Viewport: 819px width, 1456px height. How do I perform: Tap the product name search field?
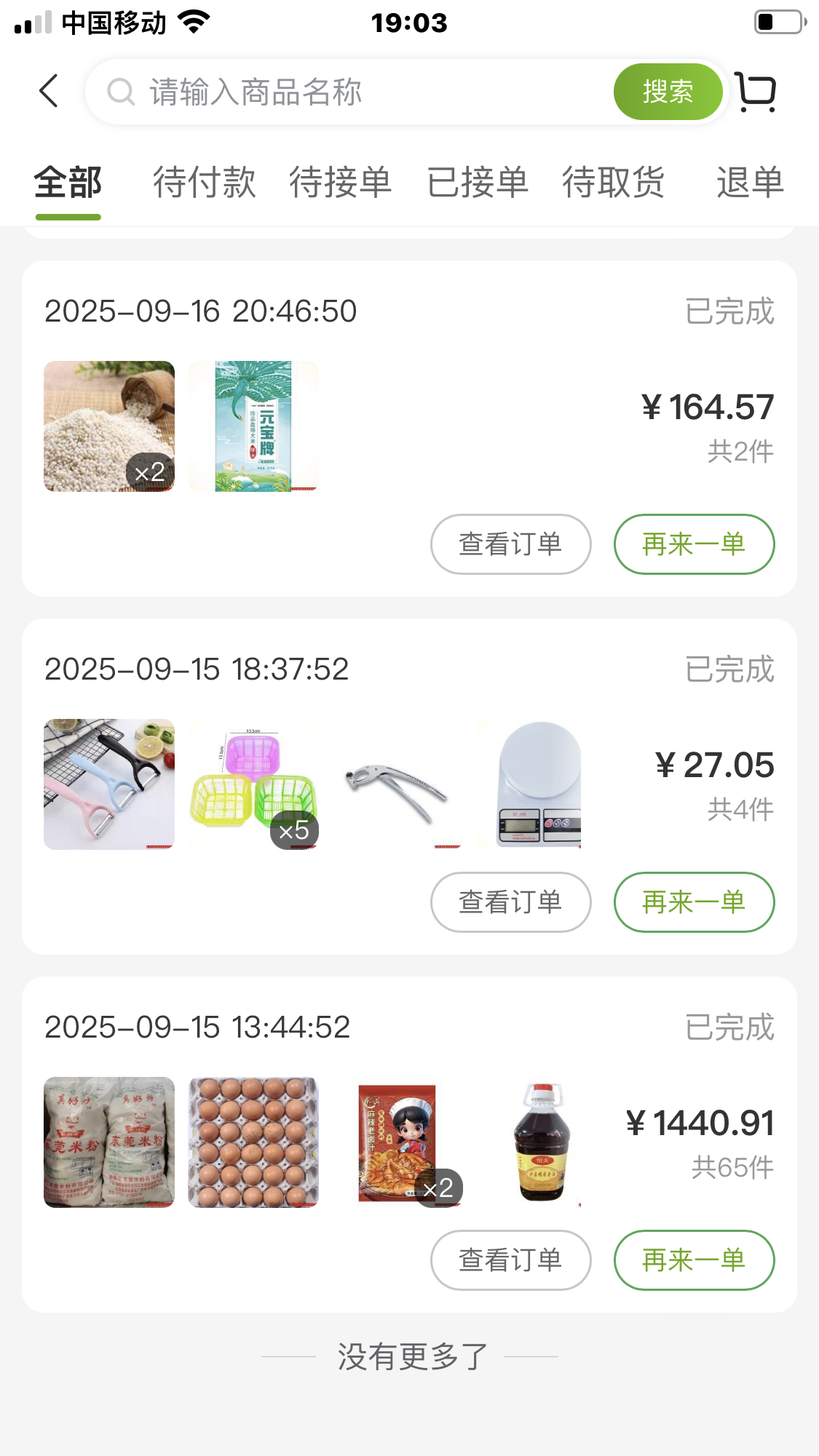tap(349, 92)
